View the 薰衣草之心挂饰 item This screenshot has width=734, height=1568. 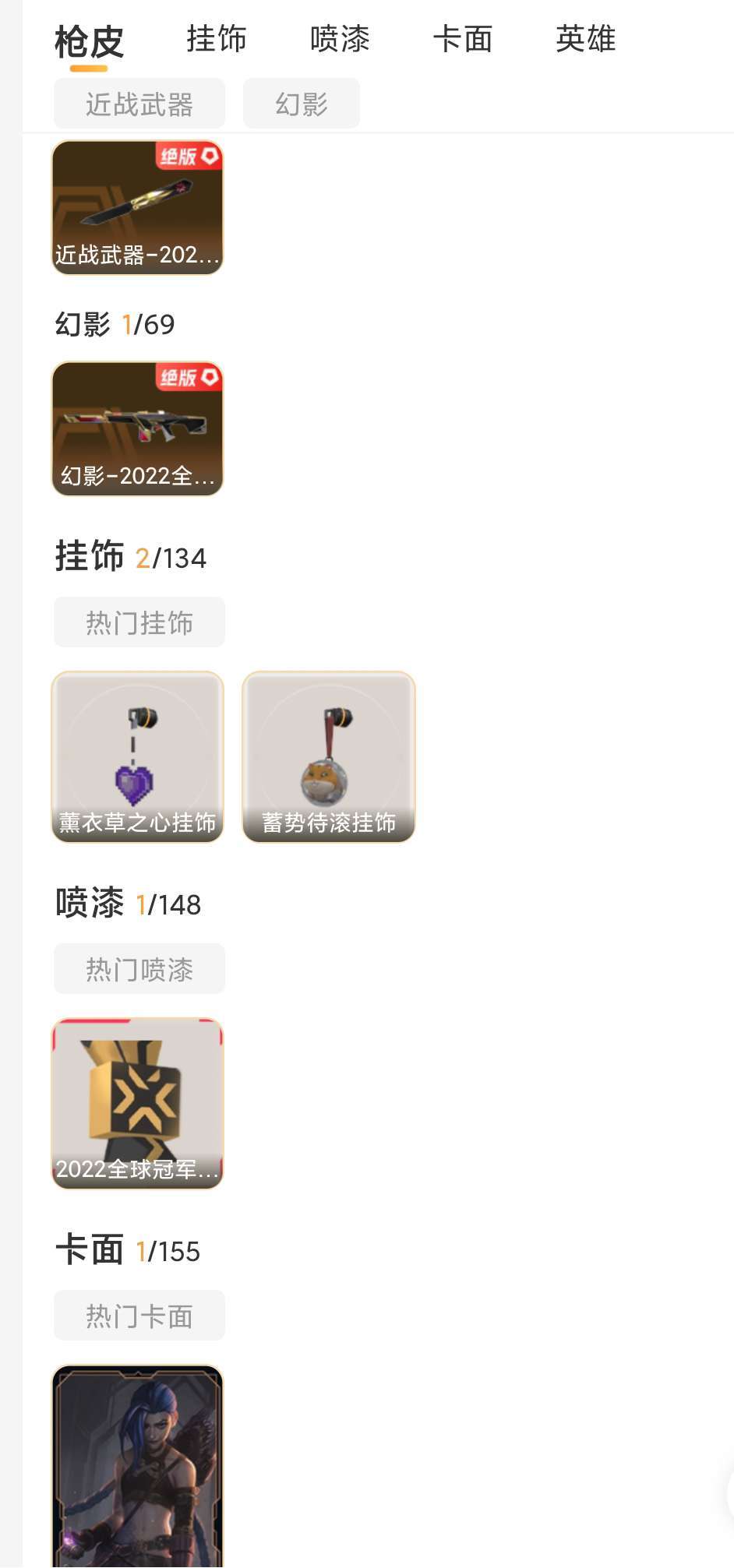tap(138, 757)
